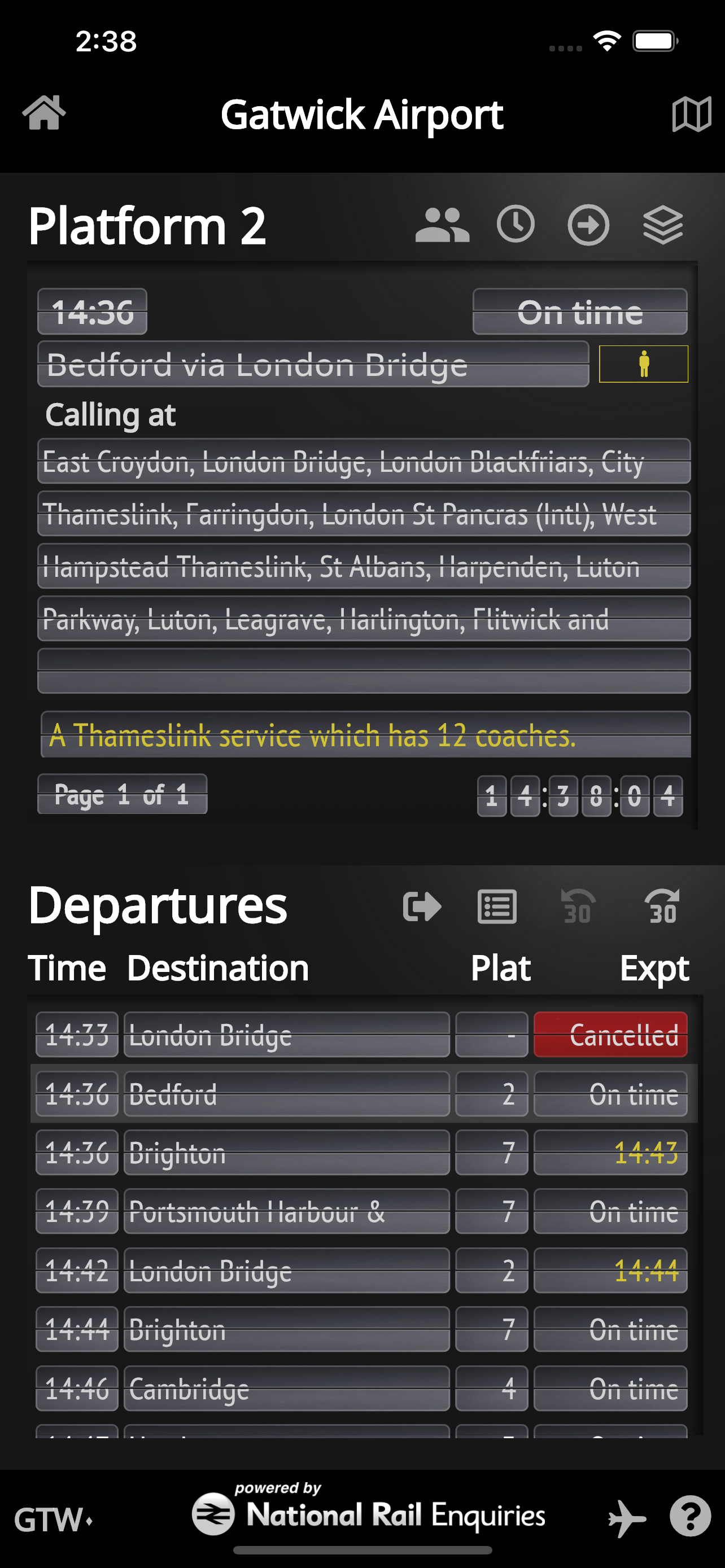Go to the home screen icon

pyautogui.click(x=44, y=113)
